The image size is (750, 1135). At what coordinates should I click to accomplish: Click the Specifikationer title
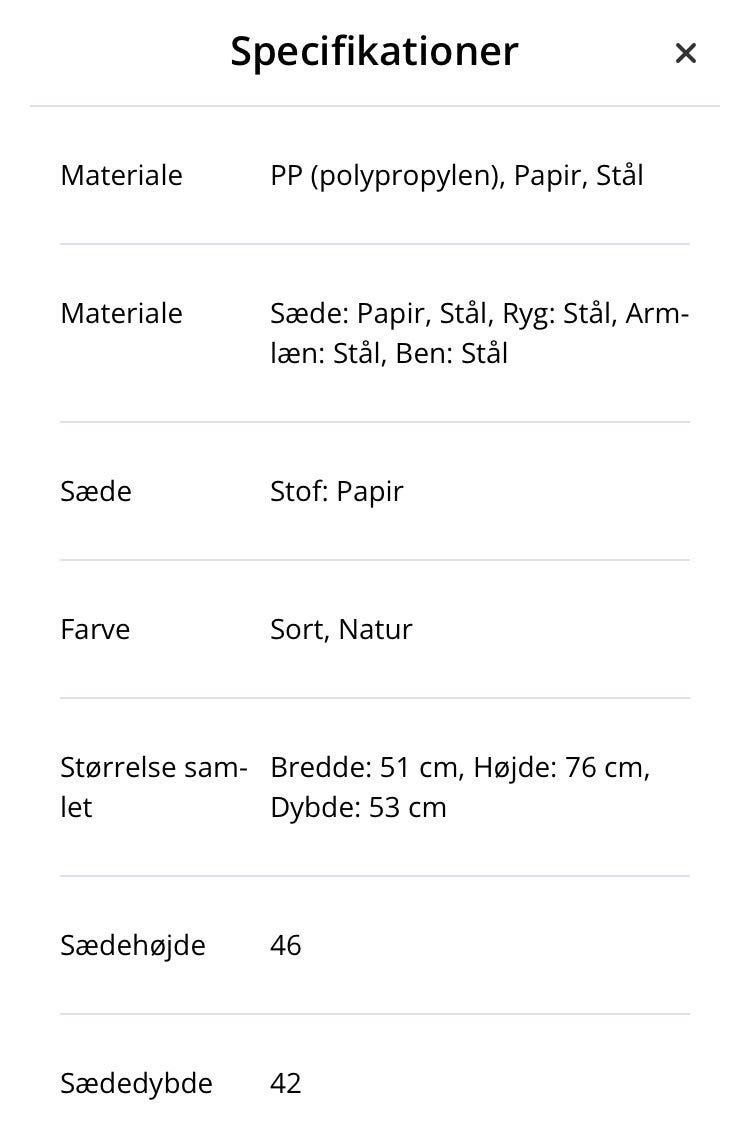tap(374, 51)
